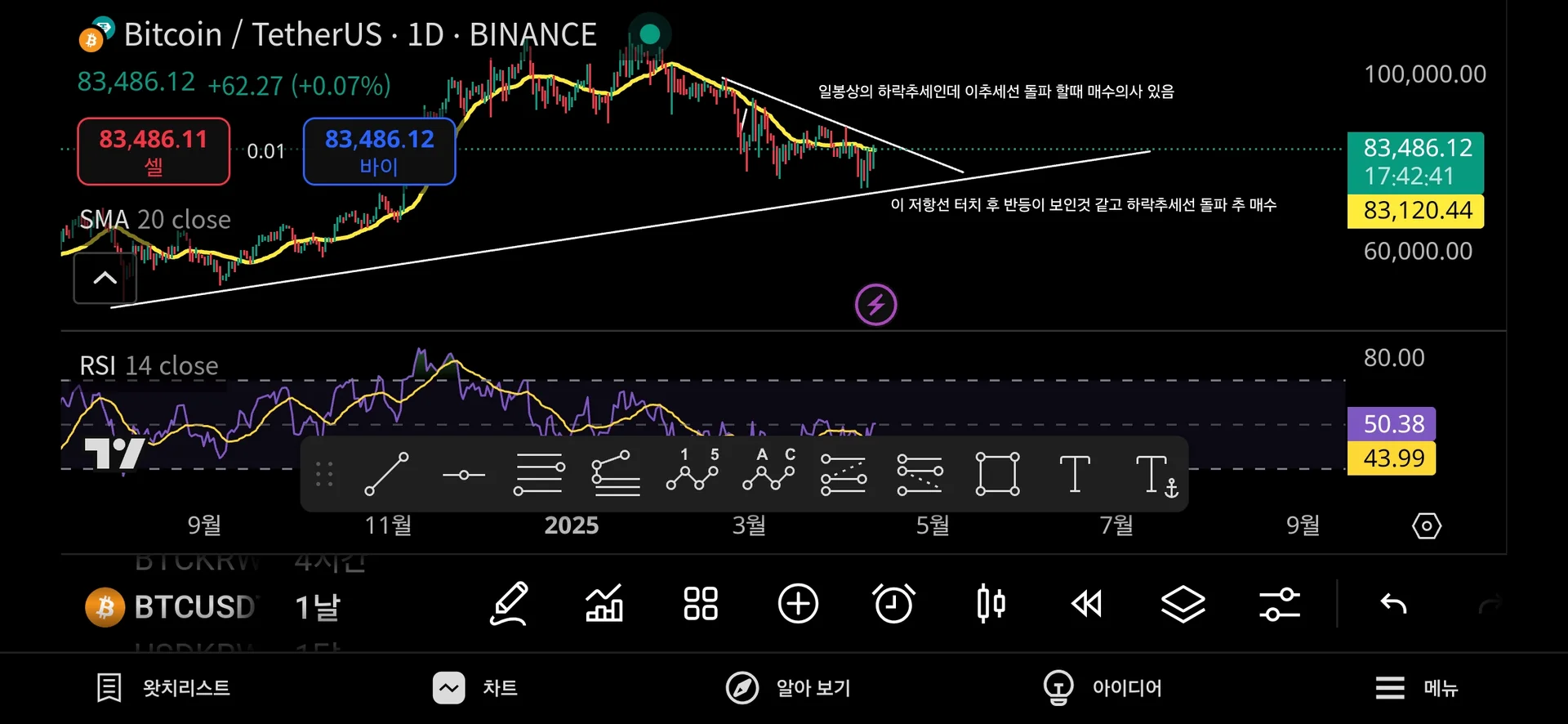Collapse the indicator legend arrow
This screenshot has height=724, width=1568.
(105, 279)
